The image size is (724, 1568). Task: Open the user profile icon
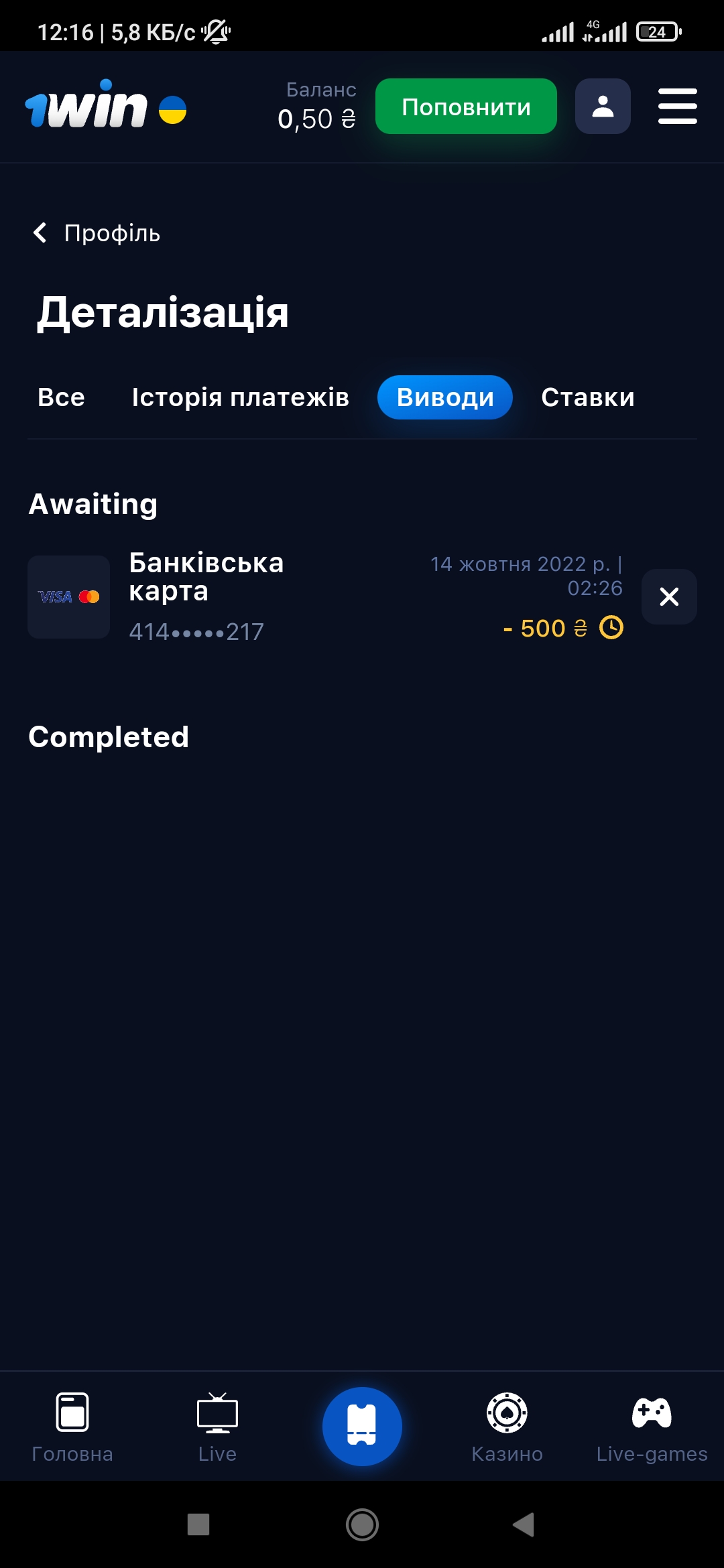tap(603, 107)
